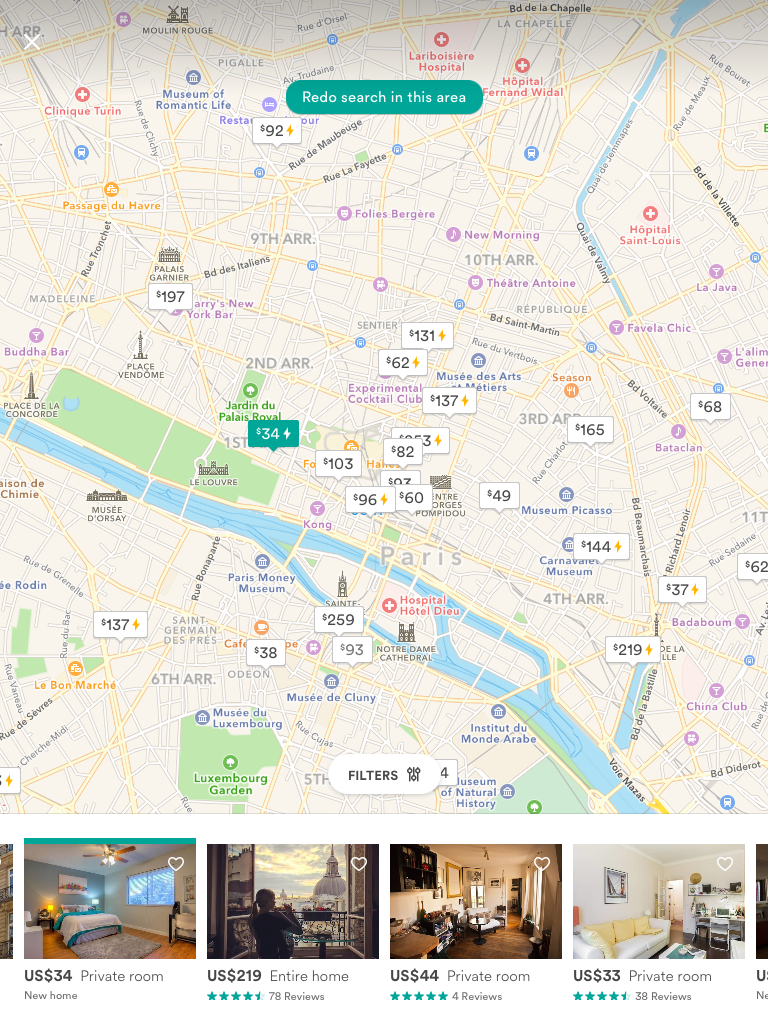Click the Lariboisière Hospital marker
The image size is (768, 1024).
[x=441, y=41]
